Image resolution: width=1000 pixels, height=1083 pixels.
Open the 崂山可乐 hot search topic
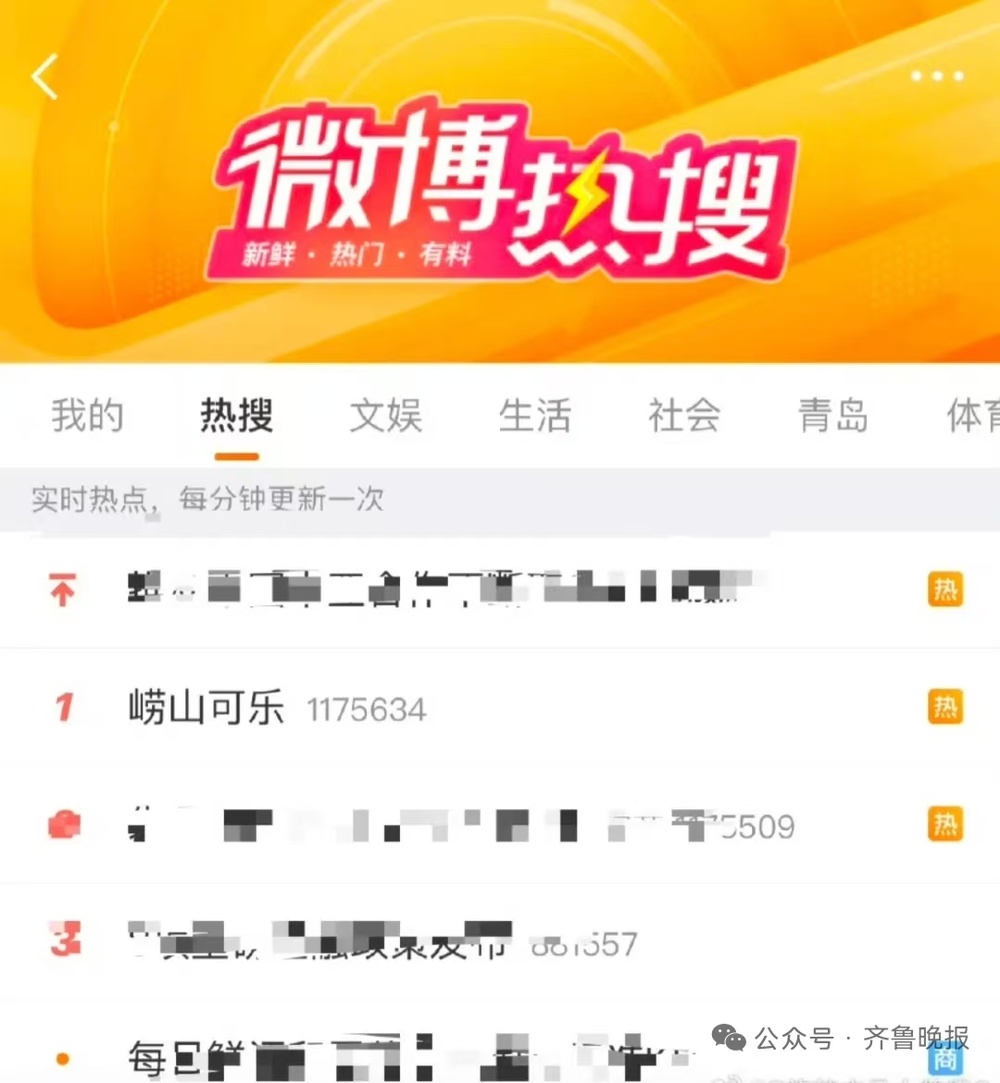(x=206, y=709)
